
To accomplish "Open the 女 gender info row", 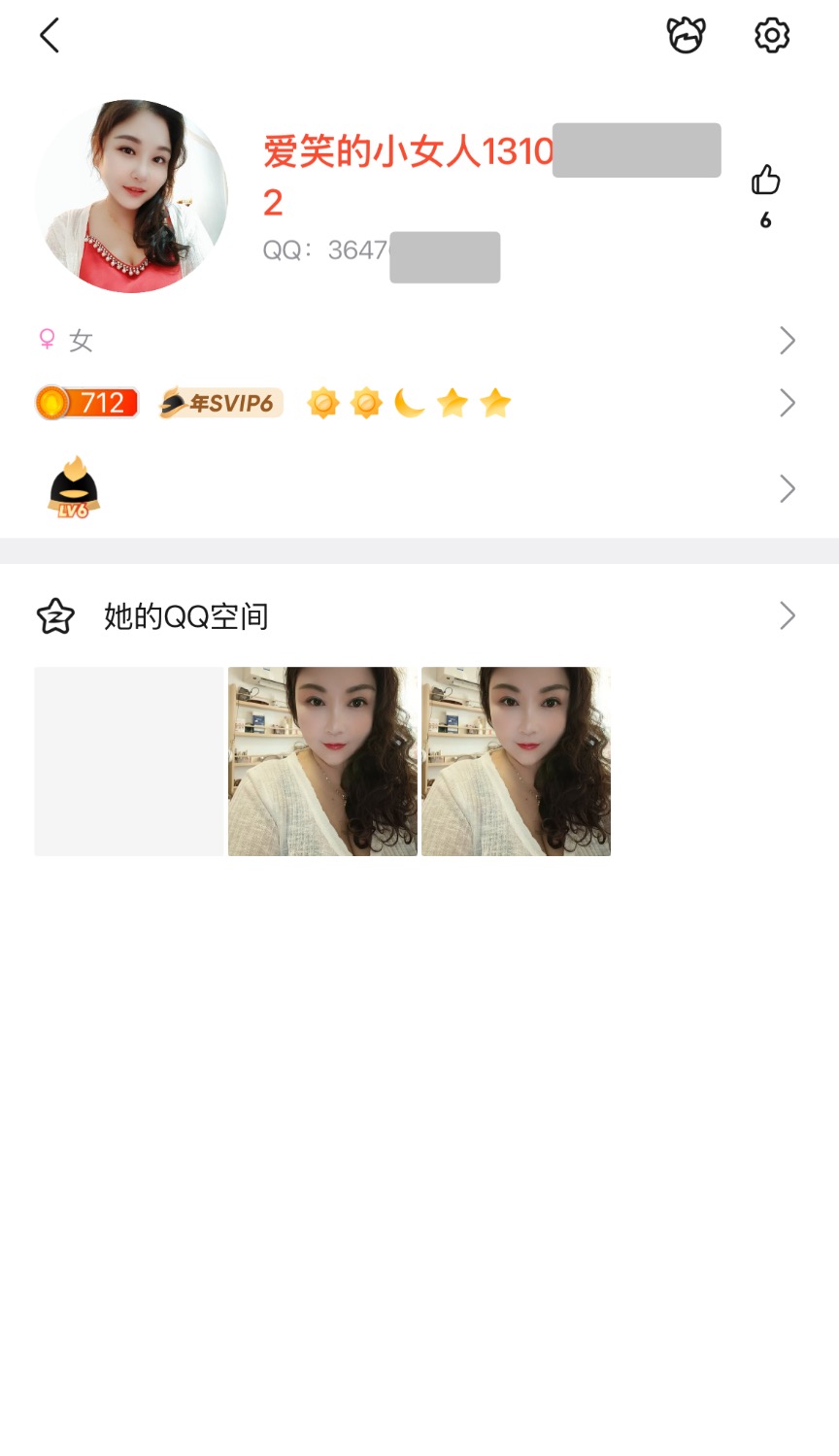I will coord(418,341).
